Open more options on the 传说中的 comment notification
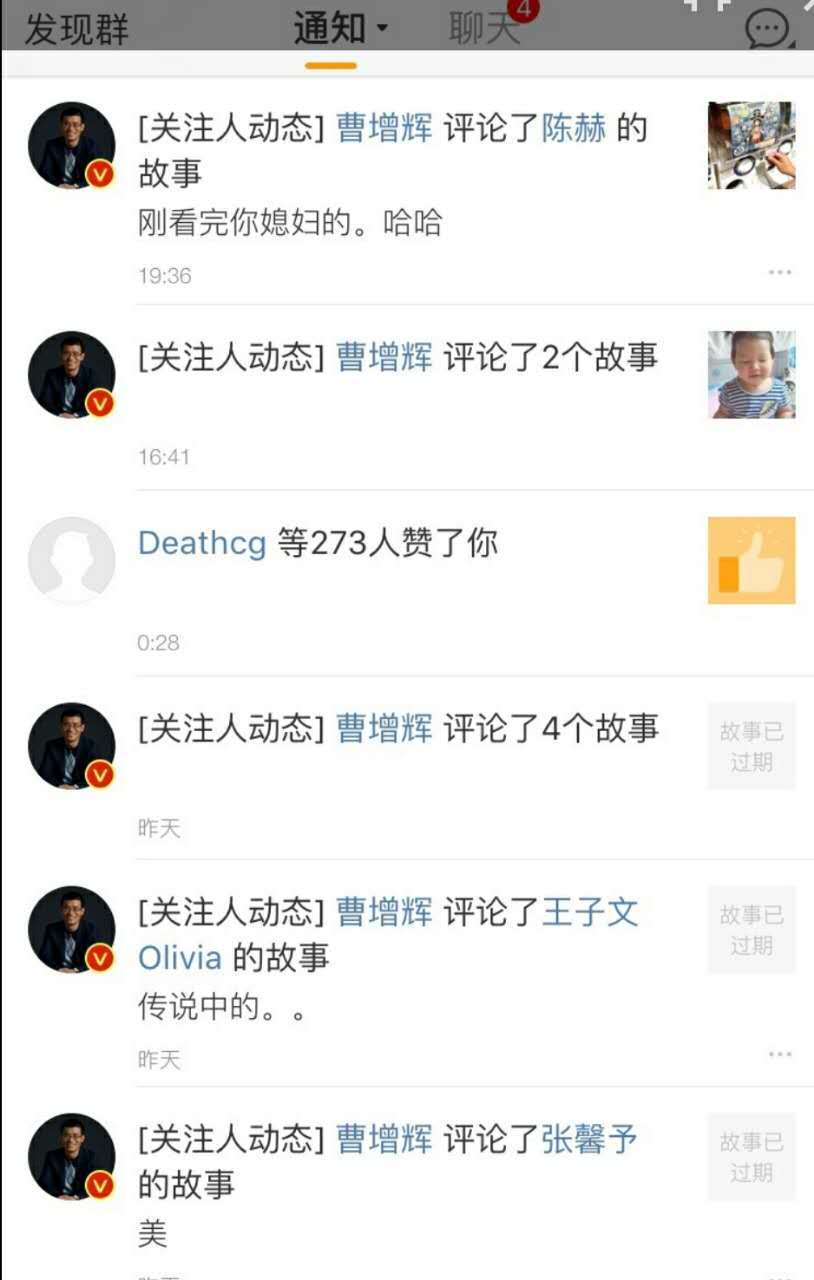This screenshot has width=814, height=1280. (x=779, y=1055)
